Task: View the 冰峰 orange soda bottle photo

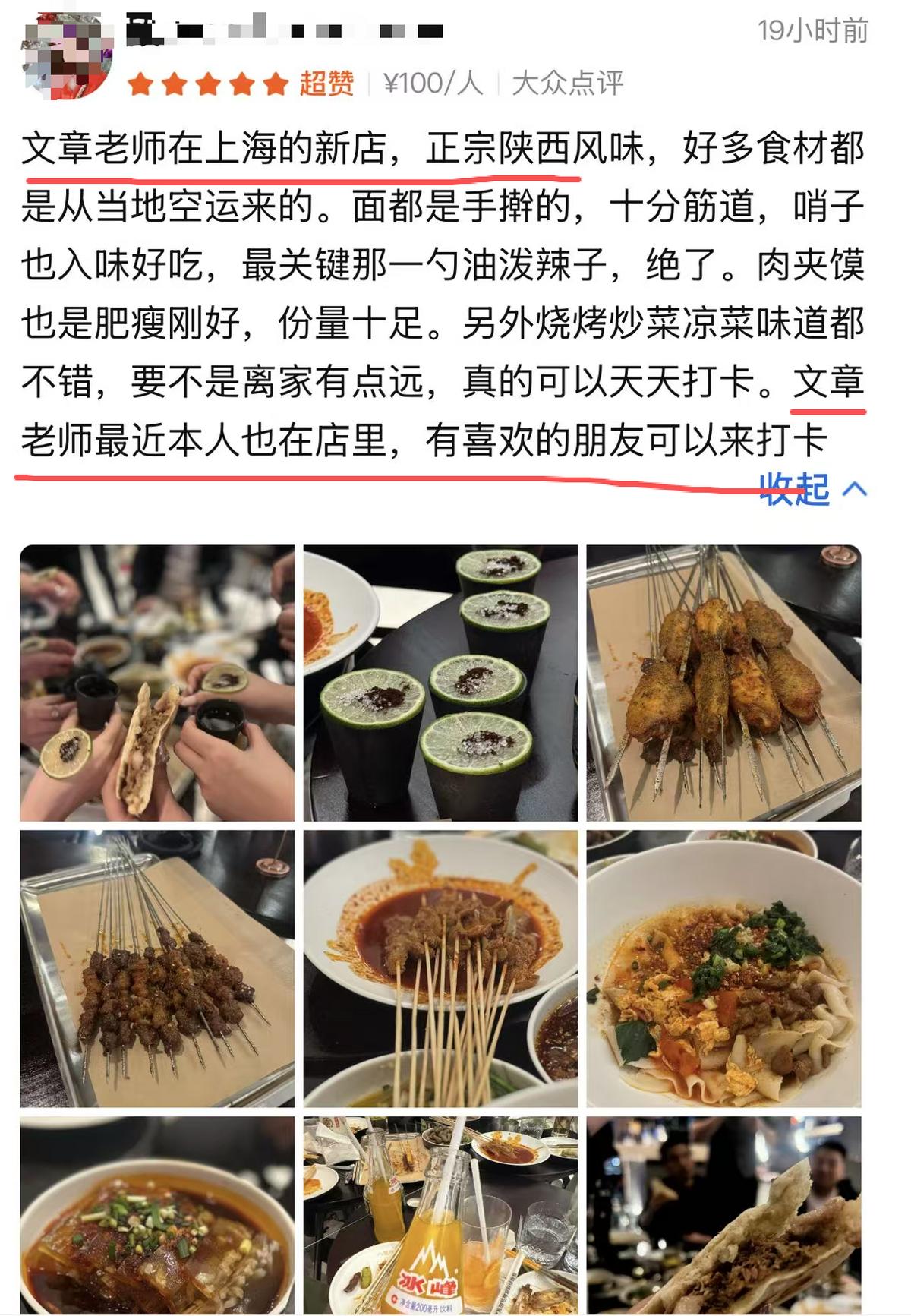Action: coord(440,1215)
